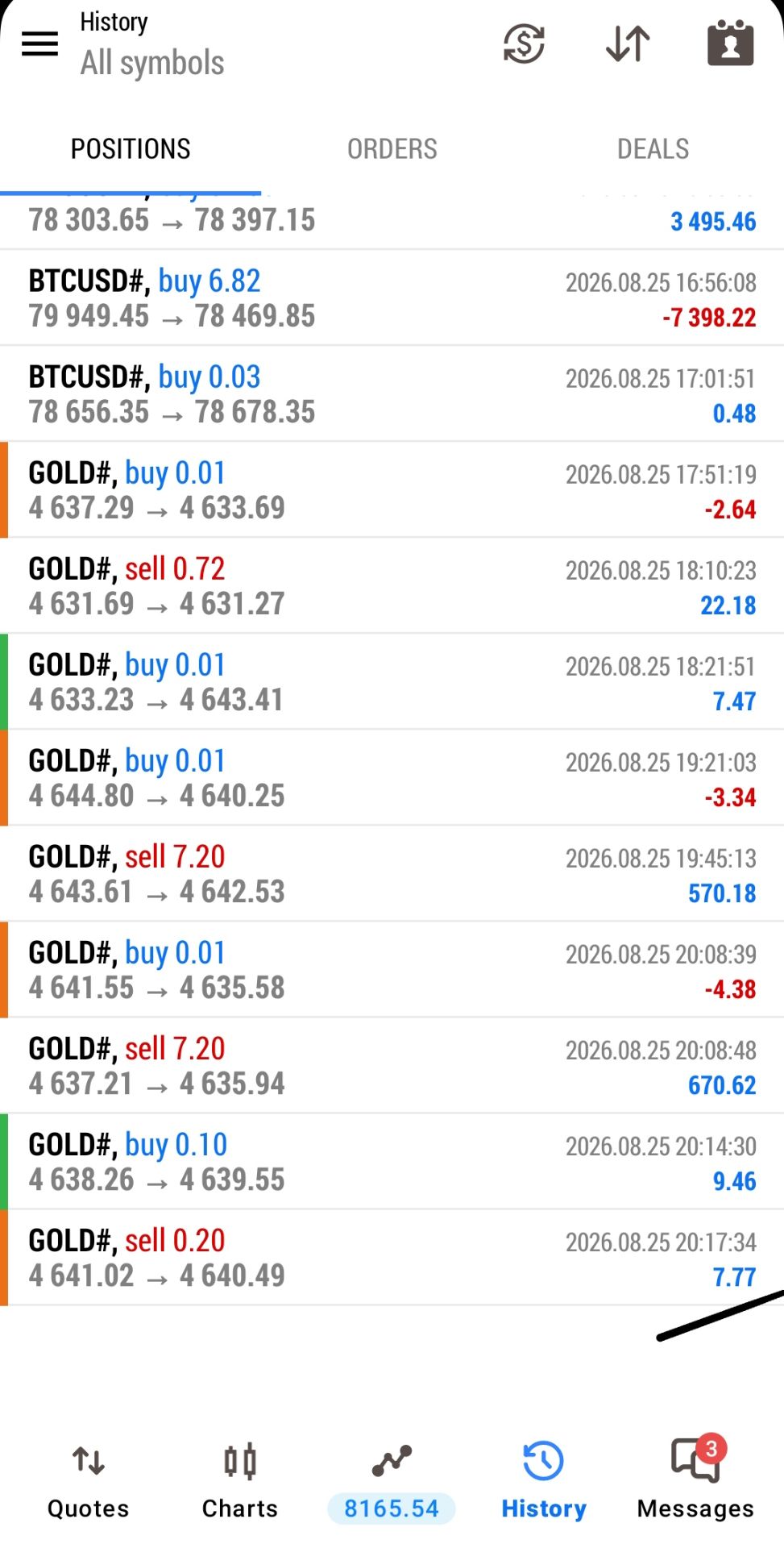The height and width of the screenshot is (1548, 784).
Task: Select the History tab
Action: pyautogui.click(x=544, y=1482)
